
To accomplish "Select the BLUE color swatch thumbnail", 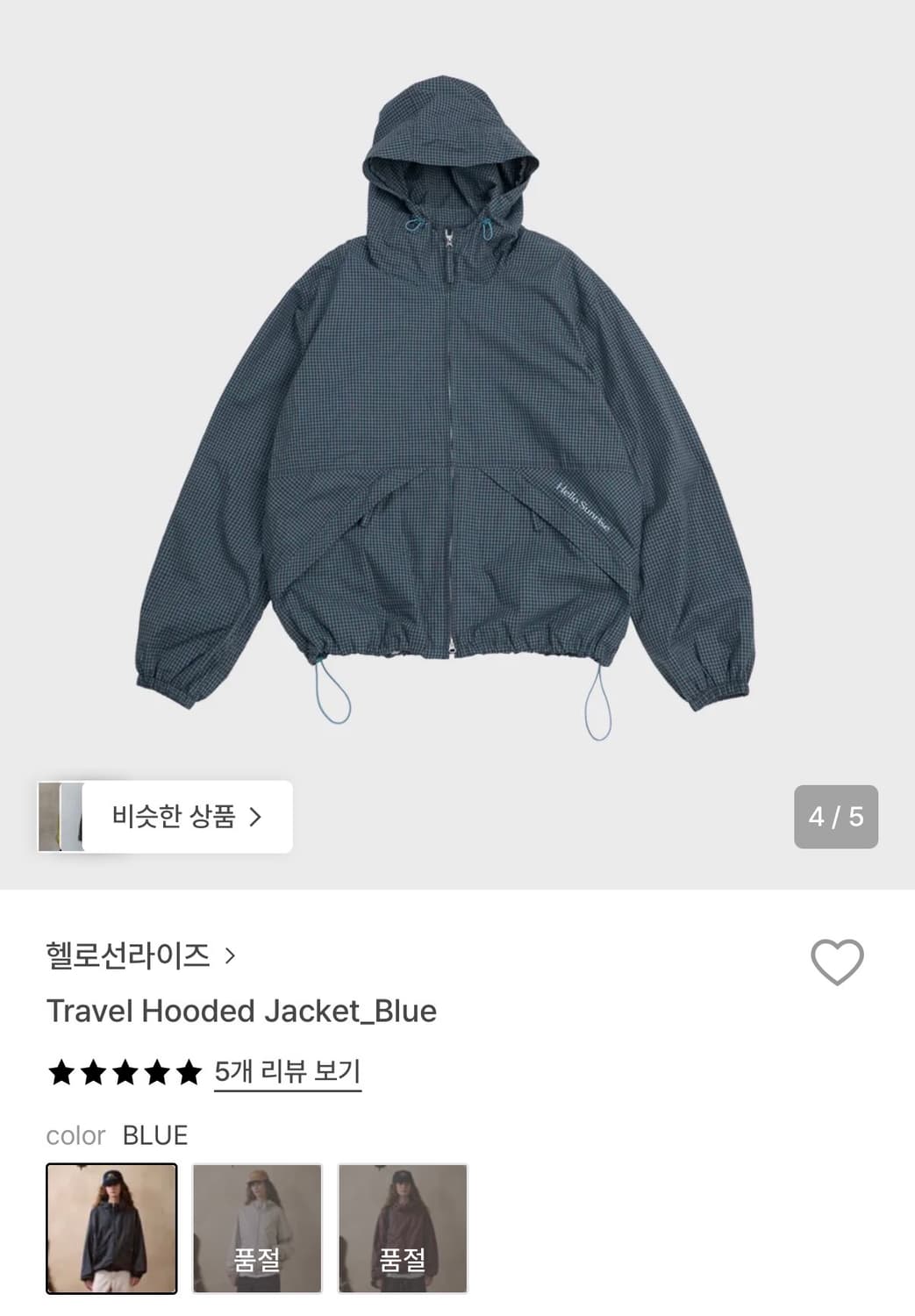I will point(111,1227).
